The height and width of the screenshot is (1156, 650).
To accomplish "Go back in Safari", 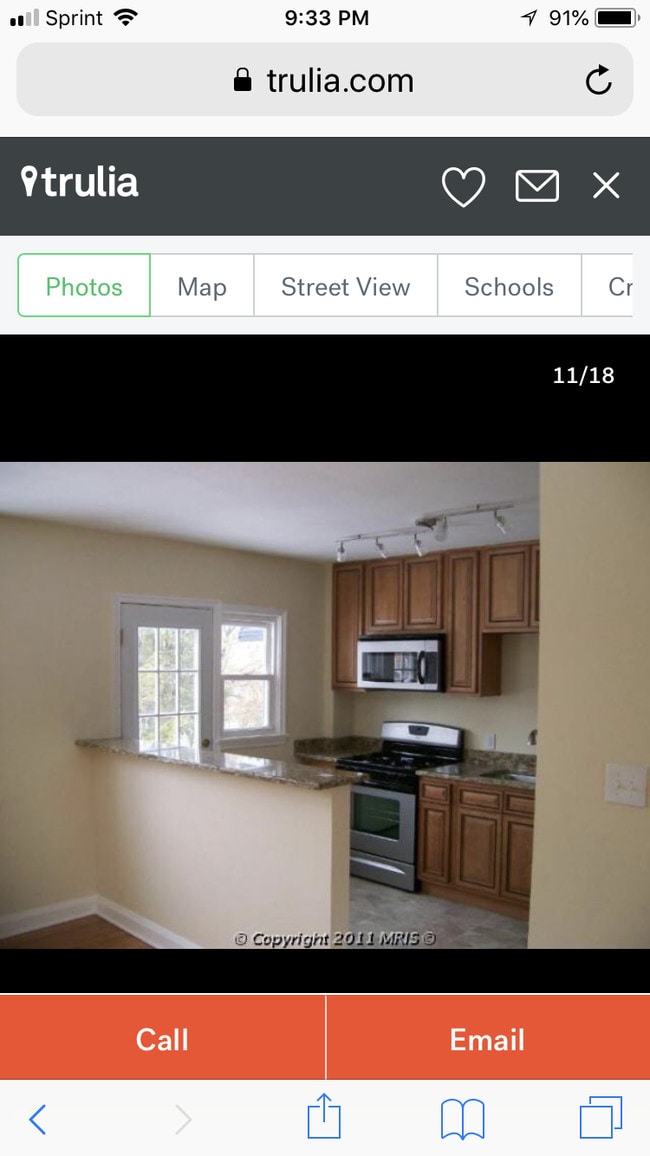I will coord(38,1119).
